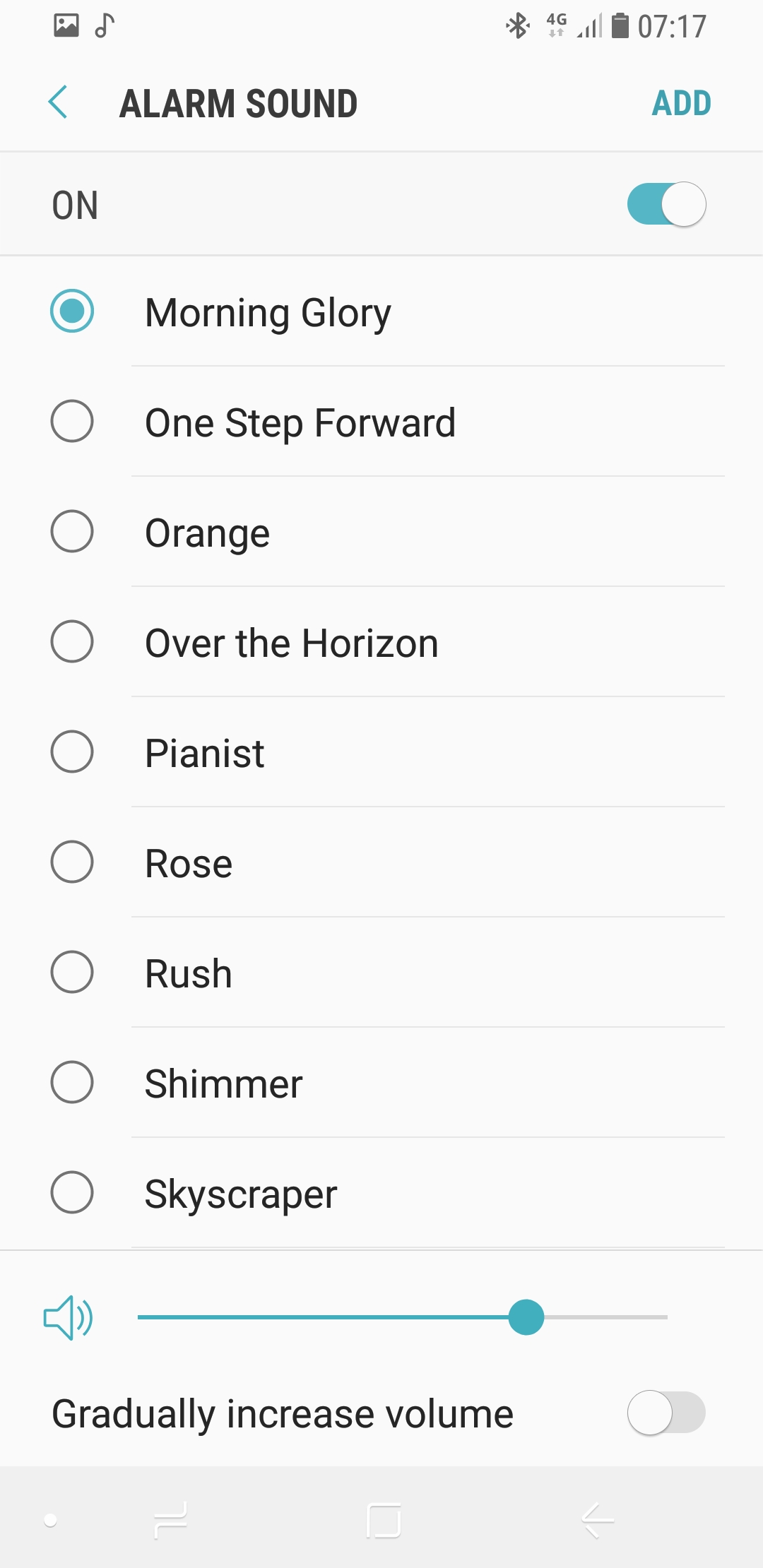Turn off the alarm sound switch

coord(666,205)
